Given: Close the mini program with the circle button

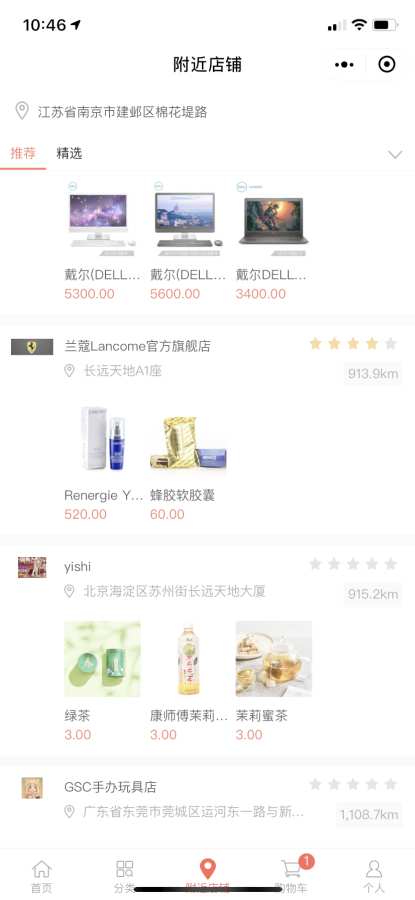Looking at the screenshot, I should [387, 65].
